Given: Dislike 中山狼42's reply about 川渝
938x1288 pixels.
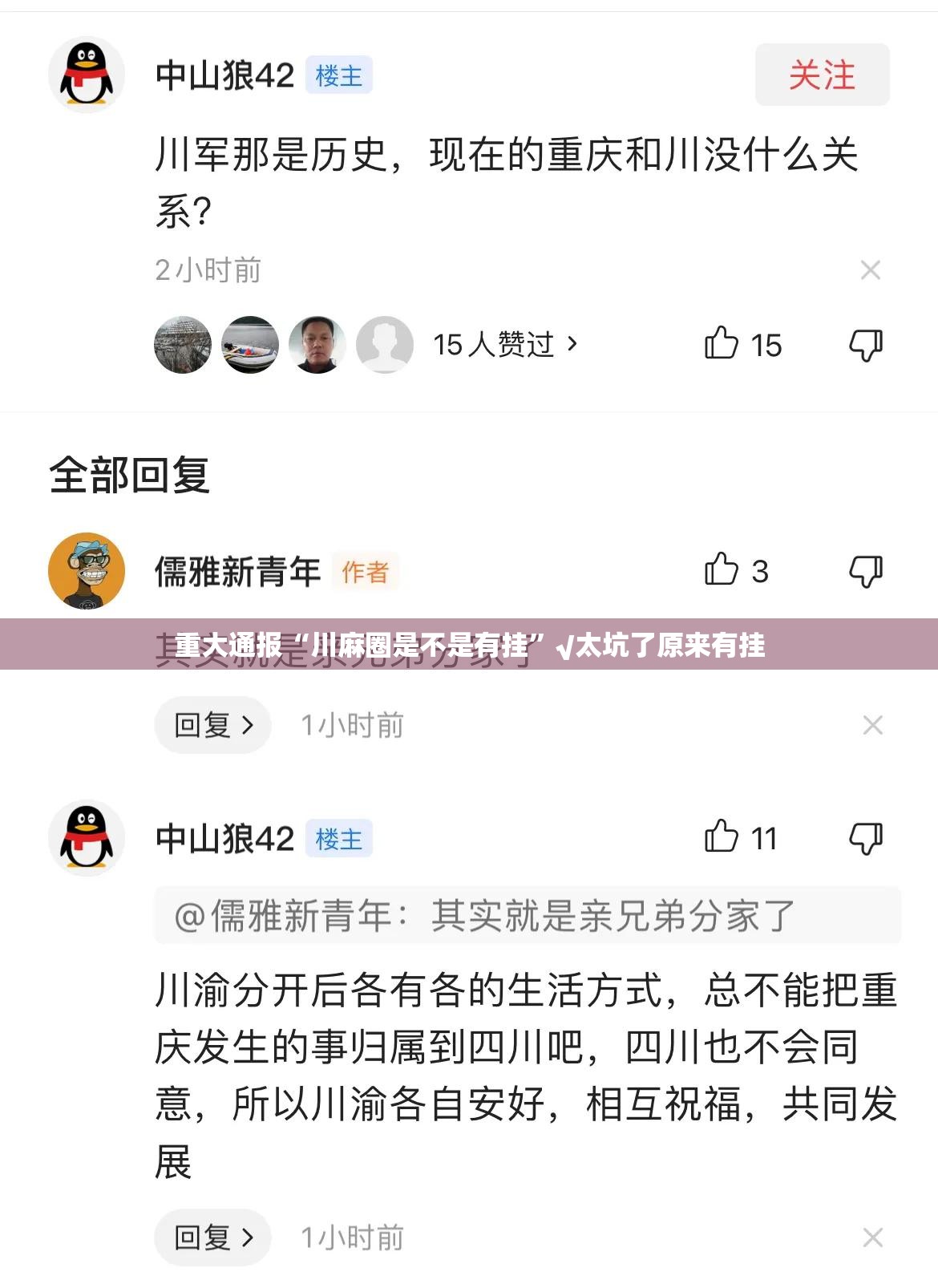Looking at the screenshot, I should pos(866,838).
